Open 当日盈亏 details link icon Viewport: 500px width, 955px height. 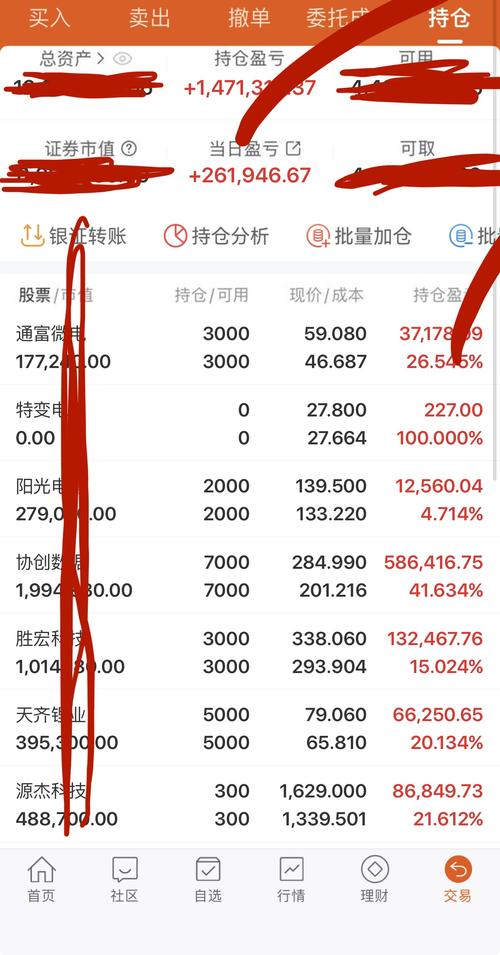294,148
